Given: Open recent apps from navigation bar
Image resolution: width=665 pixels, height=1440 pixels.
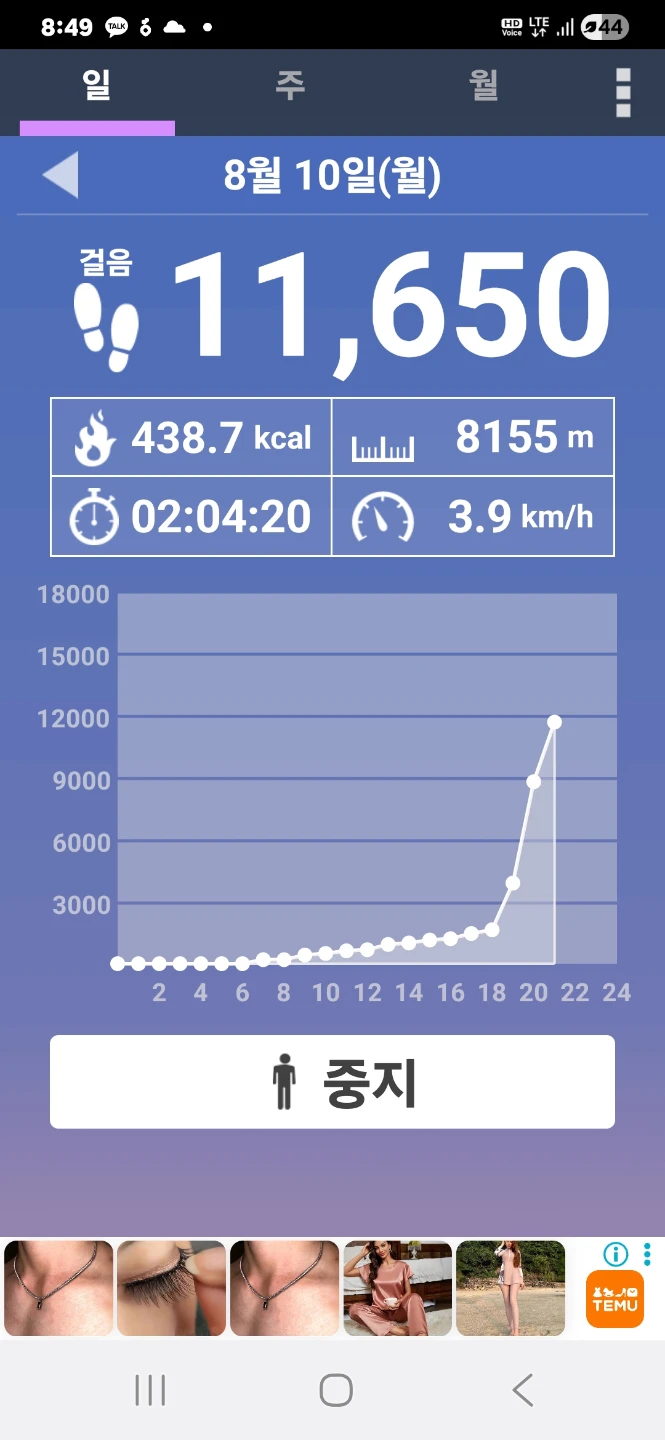Looking at the screenshot, I should point(150,1390).
